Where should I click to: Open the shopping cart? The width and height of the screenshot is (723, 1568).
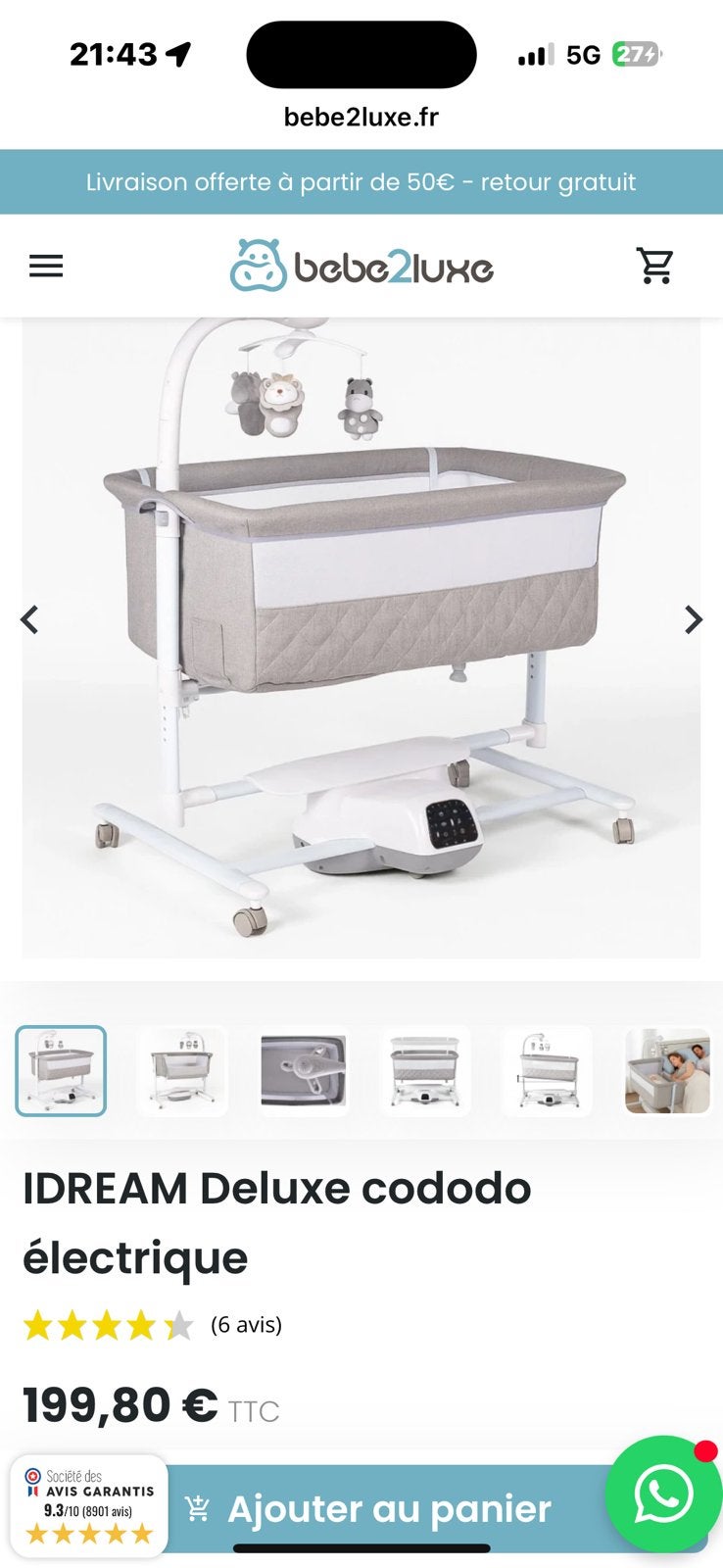[x=654, y=266]
